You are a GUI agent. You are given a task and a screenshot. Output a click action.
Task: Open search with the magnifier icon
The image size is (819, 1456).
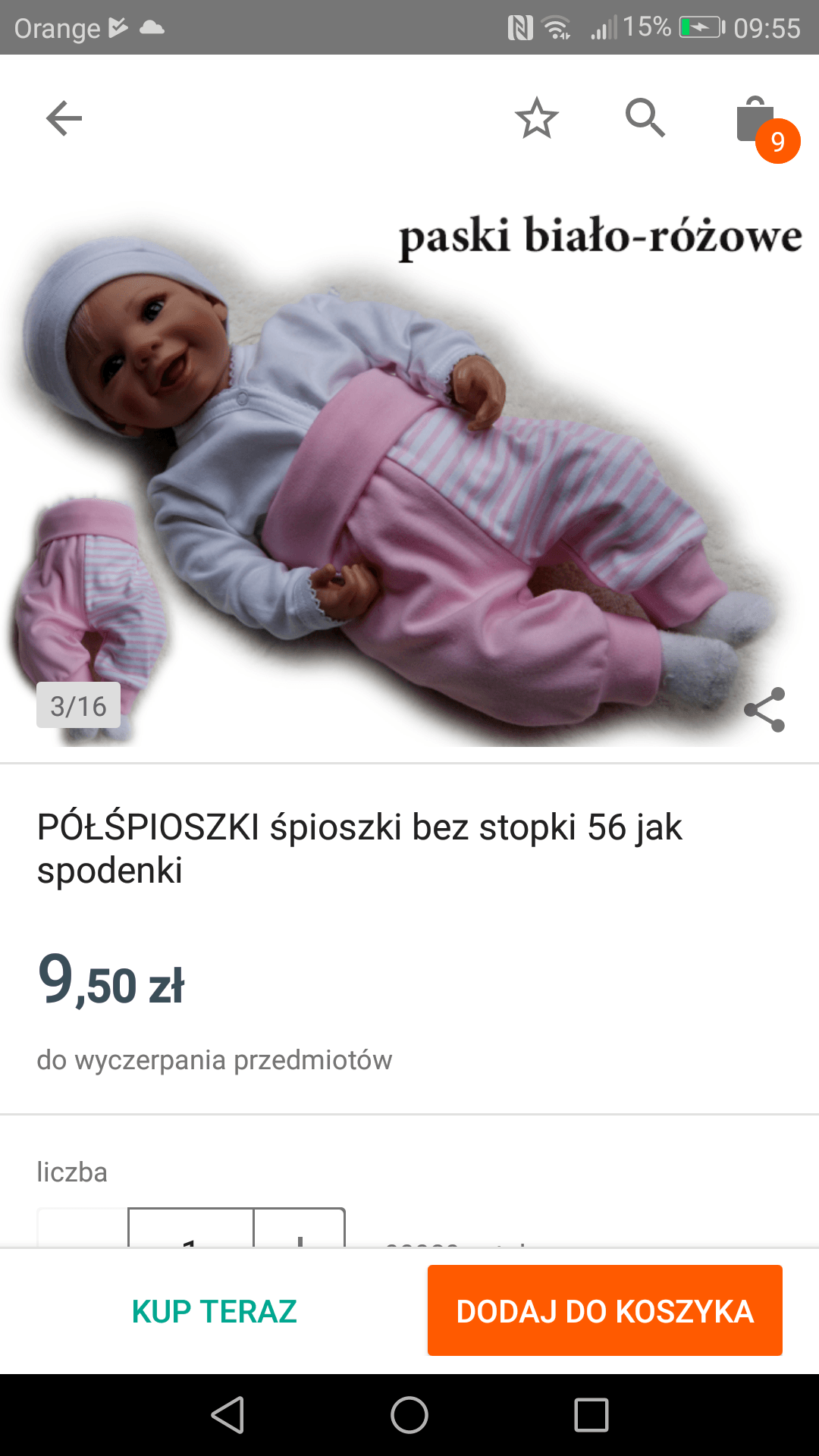click(645, 118)
